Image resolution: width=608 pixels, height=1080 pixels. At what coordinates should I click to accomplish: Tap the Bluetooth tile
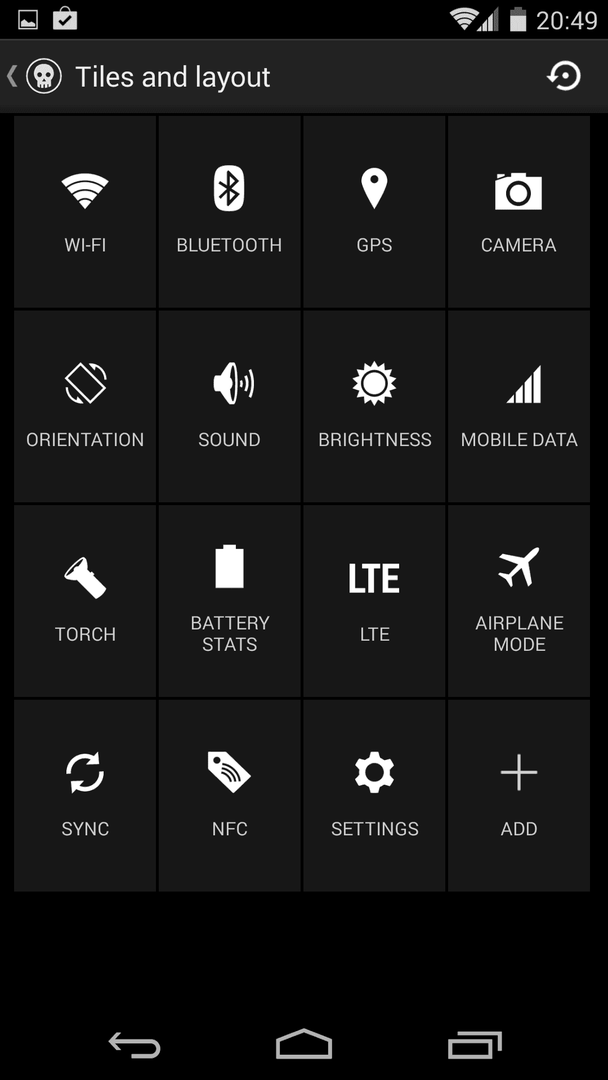230,211
